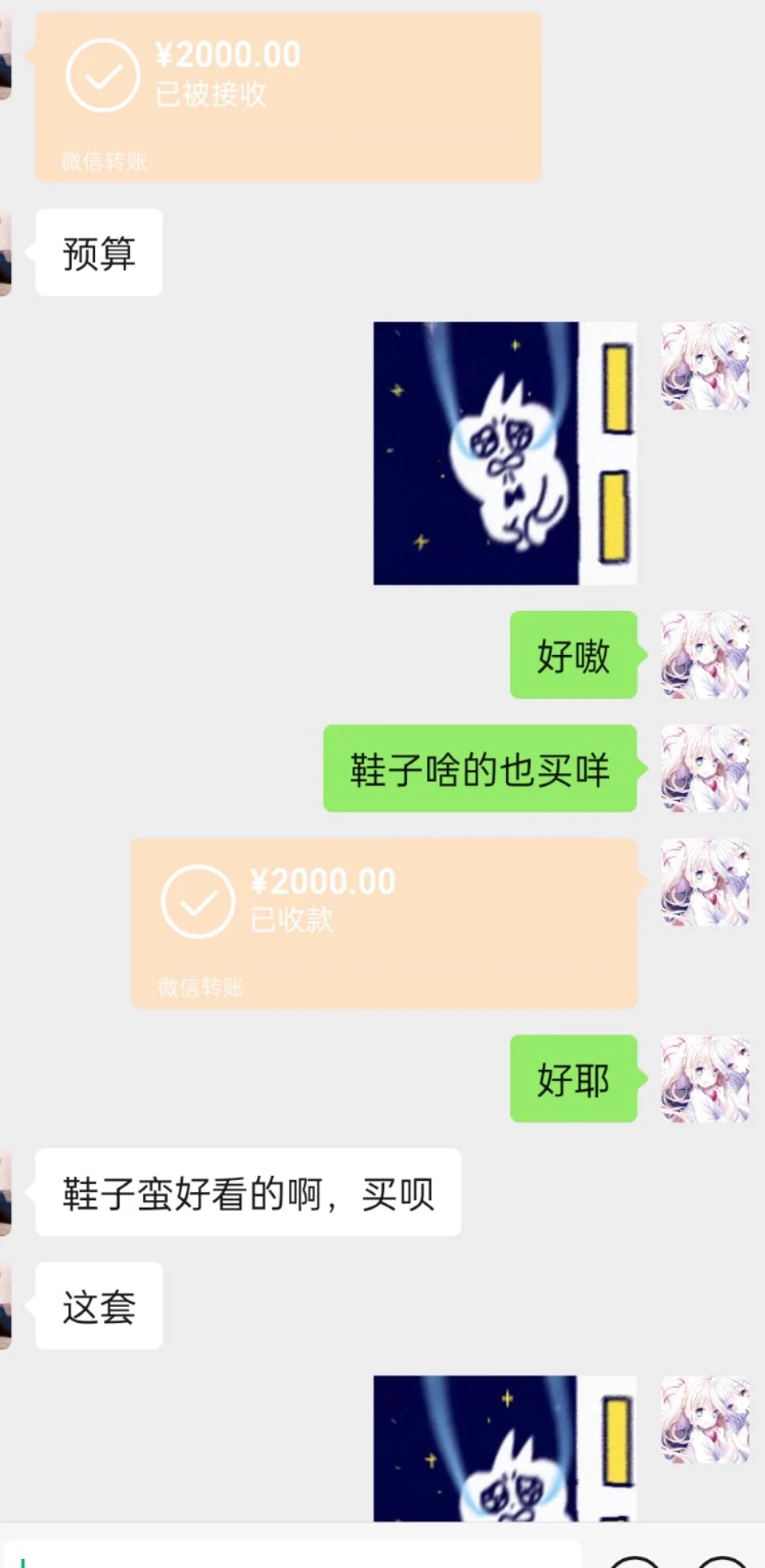Screen dimensions: 765x1568
Task: Open sender's avatar next to 好耶
Action: (x=704, y=1079)
